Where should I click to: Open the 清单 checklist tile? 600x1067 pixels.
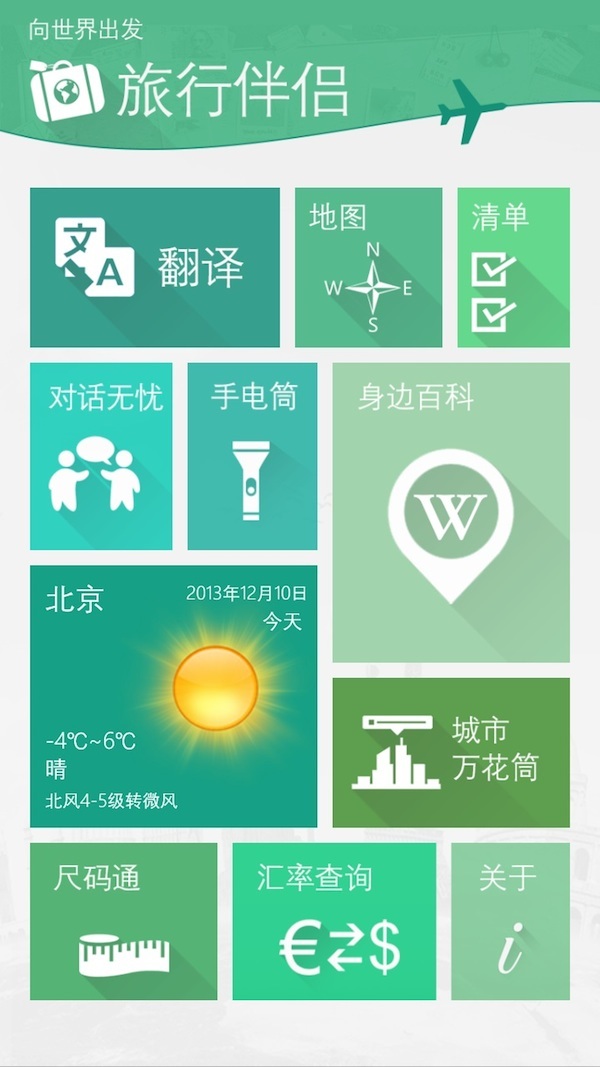pos(513,267)
